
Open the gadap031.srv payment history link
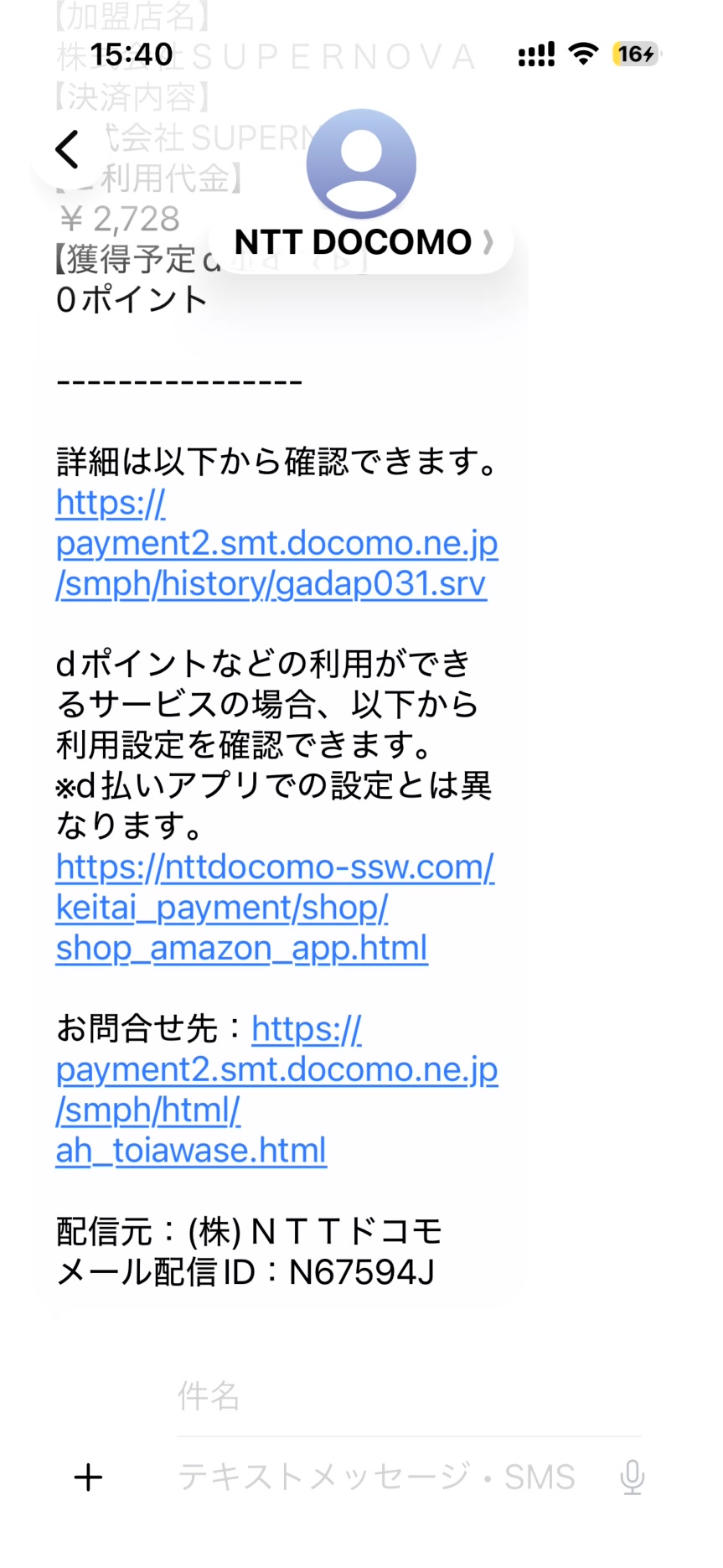click(276, 544)
